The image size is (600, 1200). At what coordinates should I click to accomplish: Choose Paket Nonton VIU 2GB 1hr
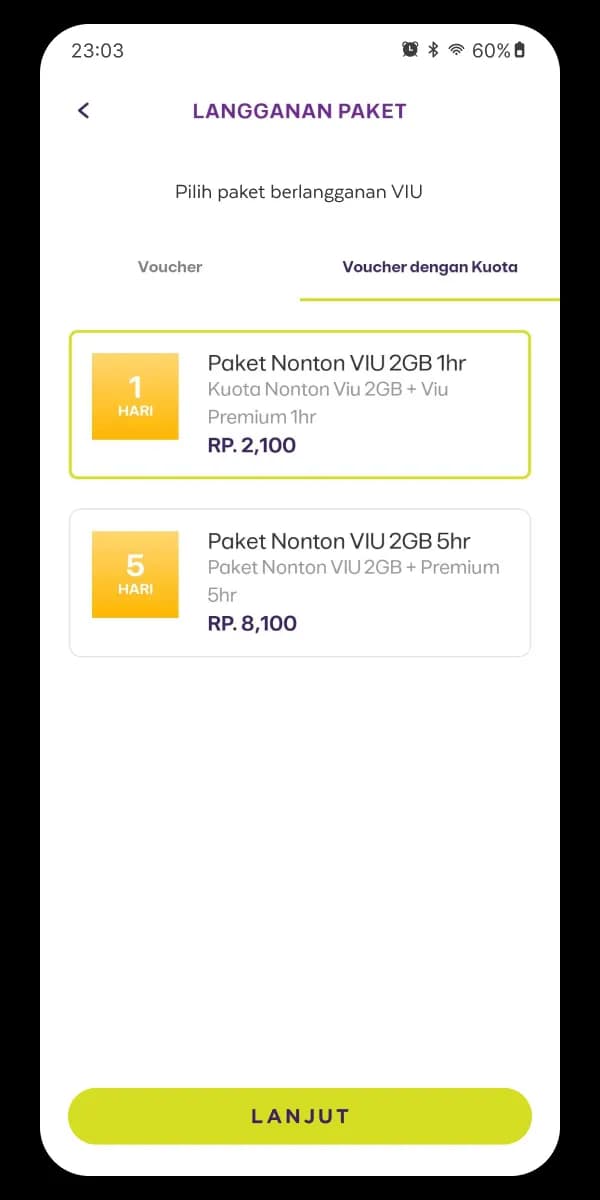[300, 404]
